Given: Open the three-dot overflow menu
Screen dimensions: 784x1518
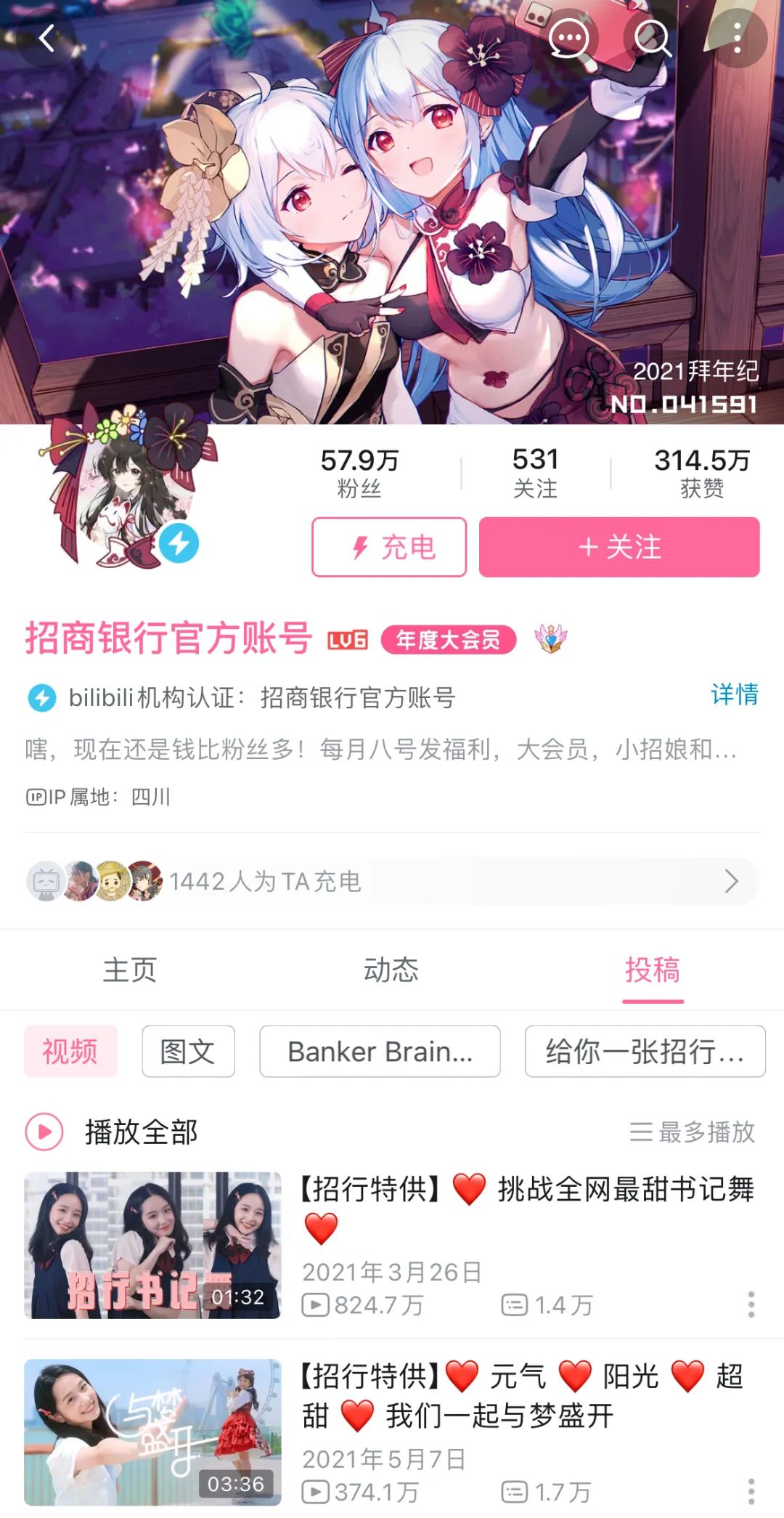Looking at the screenshot, I should tap(737, 38).
